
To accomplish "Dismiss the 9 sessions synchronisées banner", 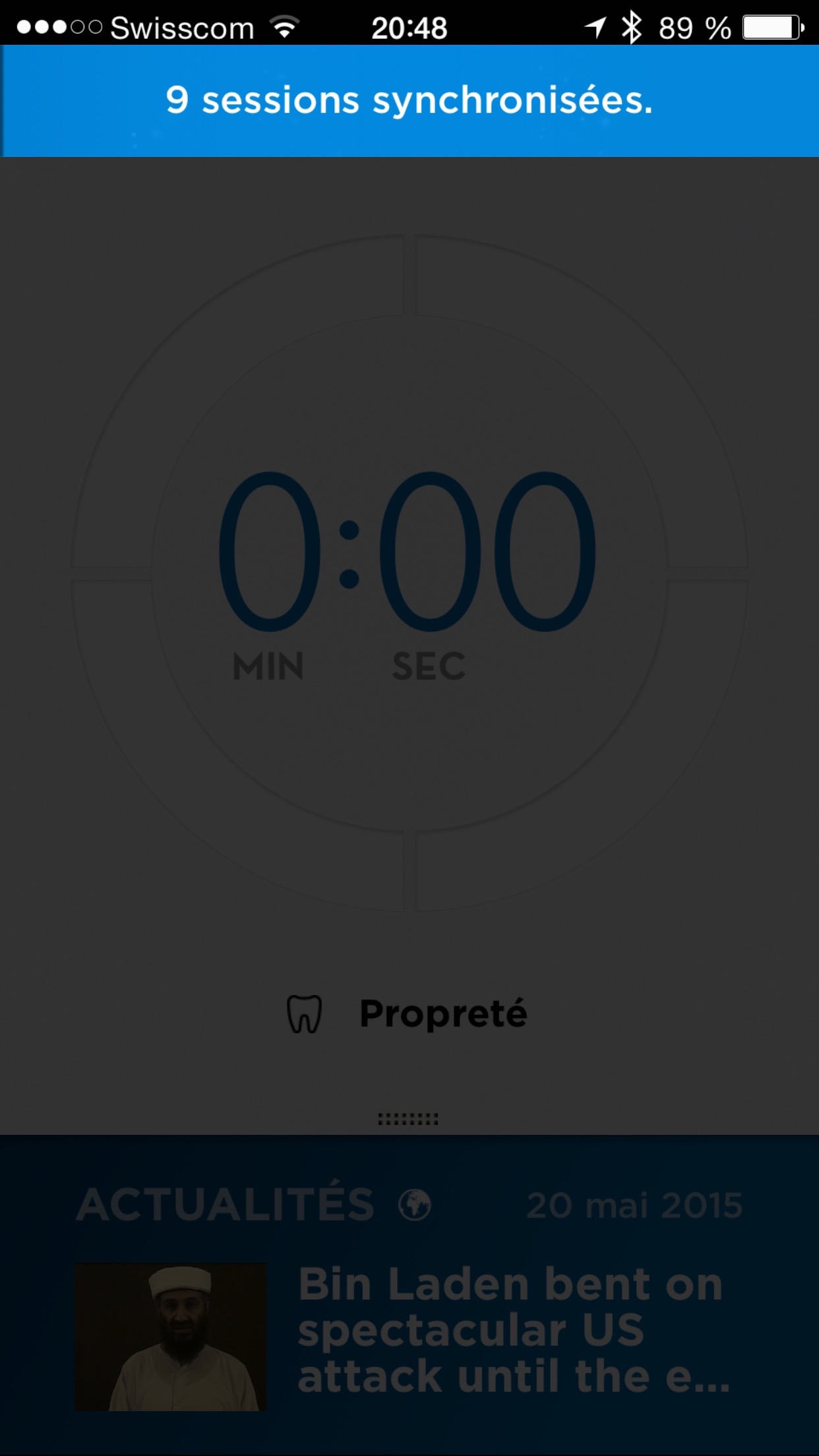I will click(409, 101).
